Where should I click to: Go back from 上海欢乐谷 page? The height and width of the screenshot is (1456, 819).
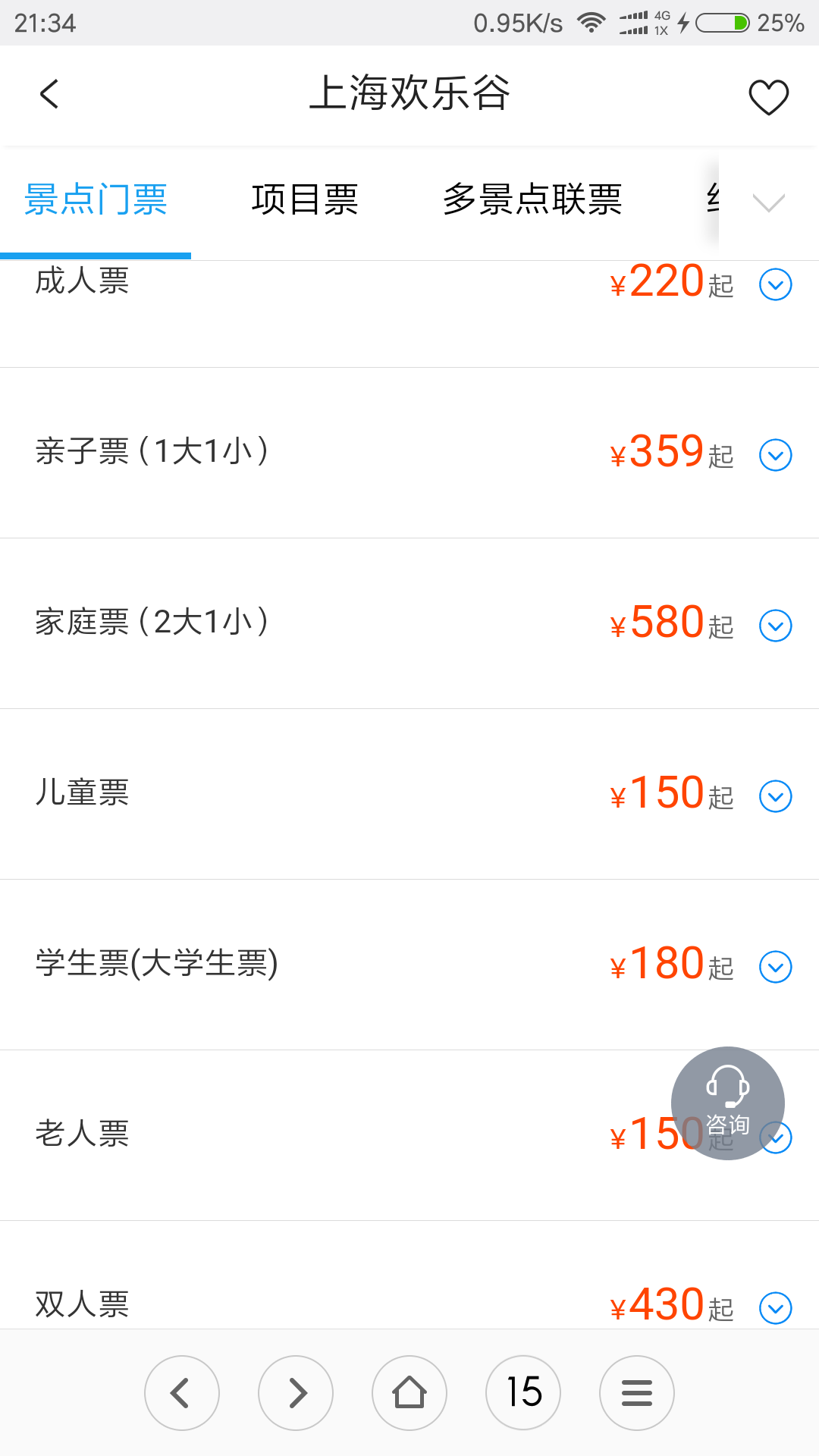click(49, 95)
